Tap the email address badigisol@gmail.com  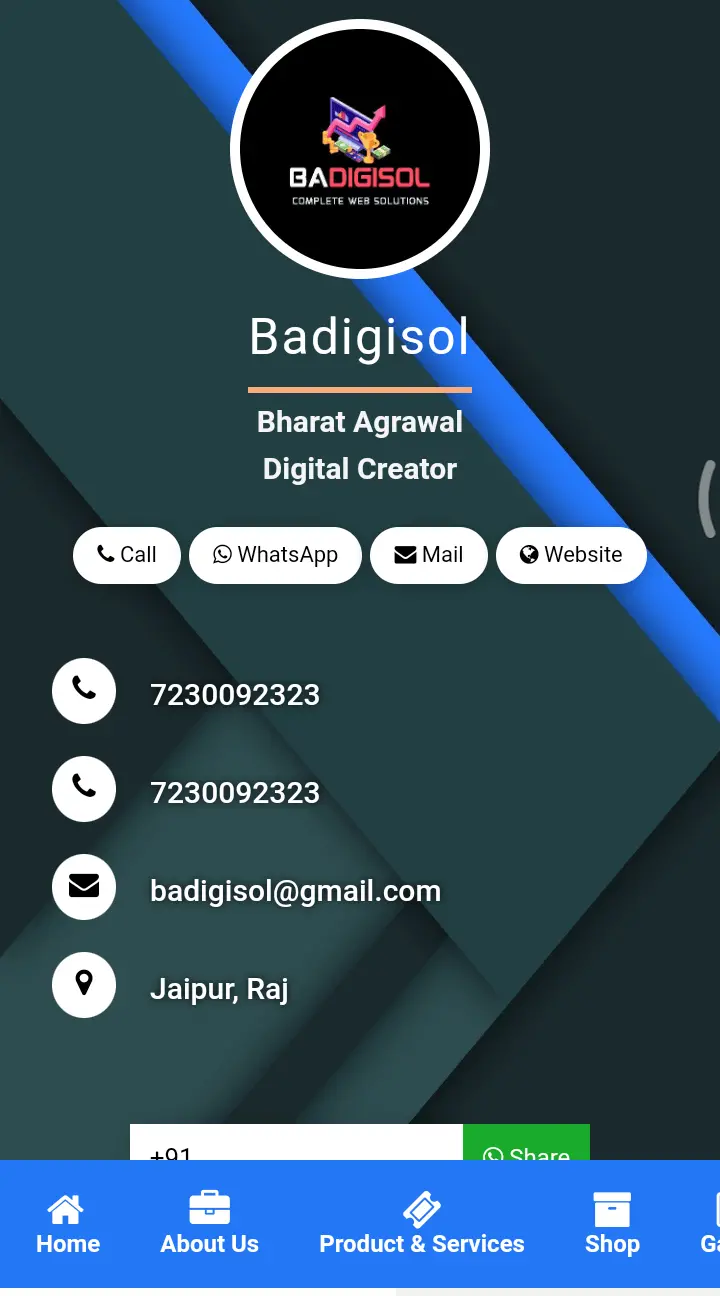[x=295, y=891]
